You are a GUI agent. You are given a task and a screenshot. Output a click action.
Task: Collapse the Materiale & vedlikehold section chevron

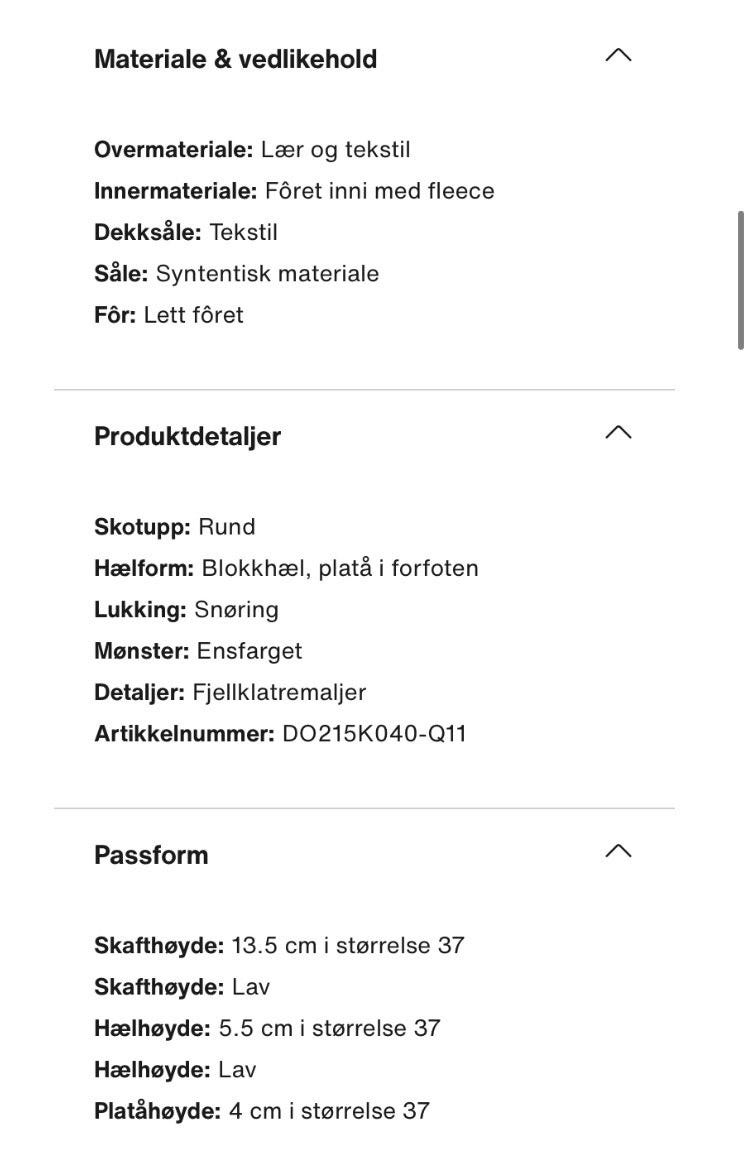click(x=618, y=55)
